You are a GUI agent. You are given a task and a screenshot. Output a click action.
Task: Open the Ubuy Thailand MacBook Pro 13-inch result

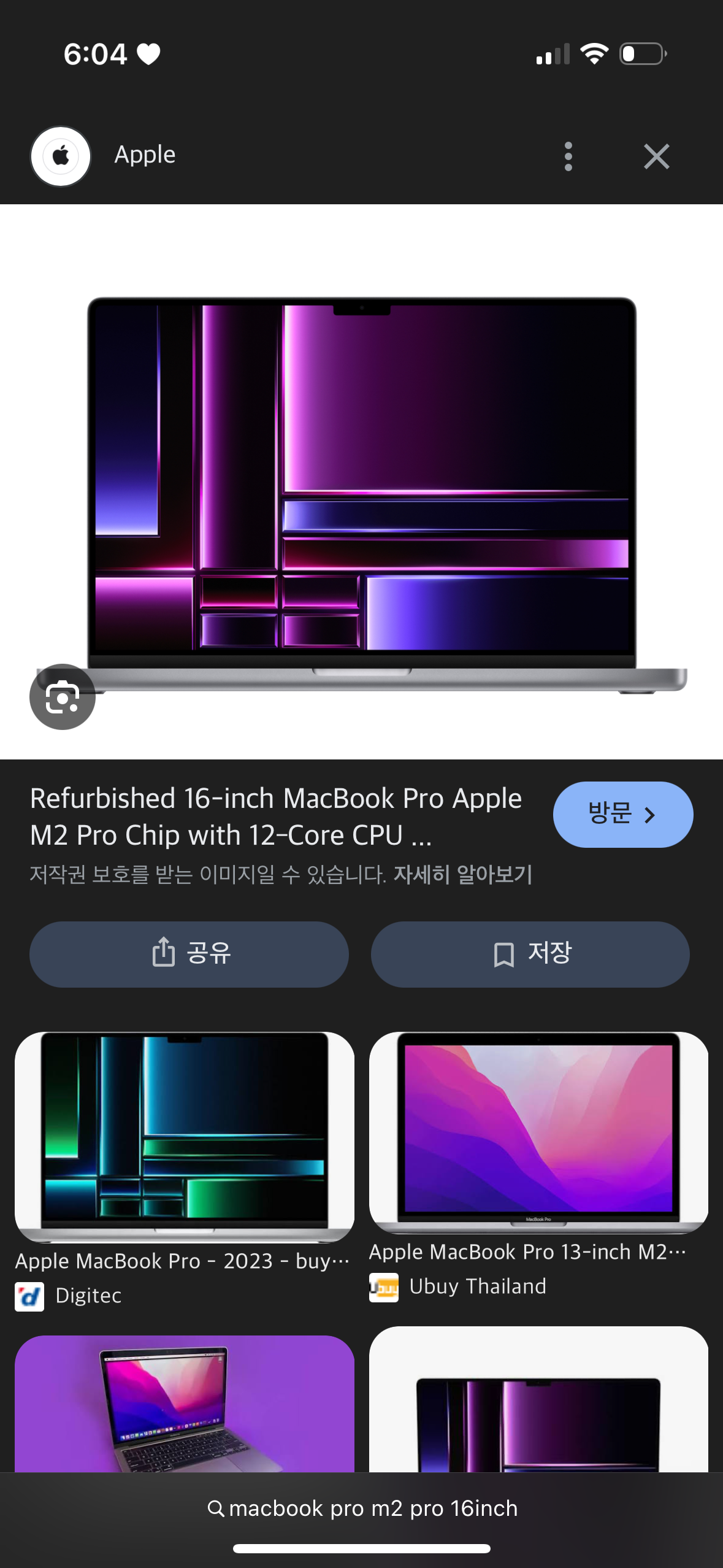(x=538, y=1132)
